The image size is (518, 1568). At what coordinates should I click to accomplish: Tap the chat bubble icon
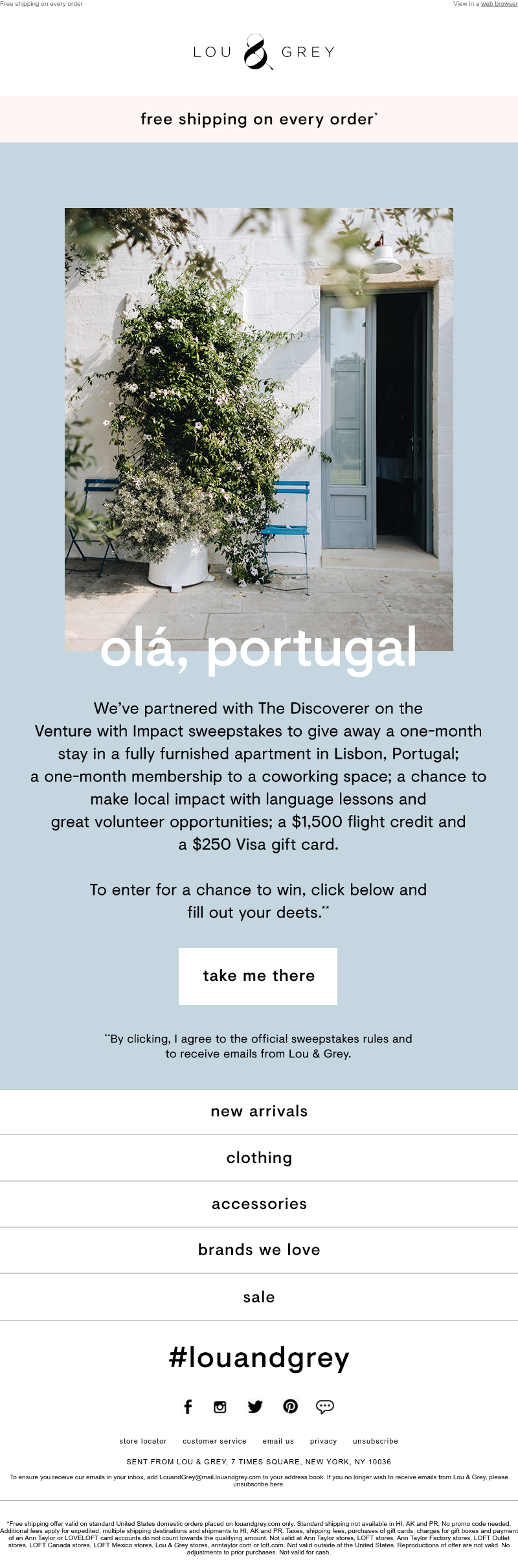pyautogui.click(x=324, y=1407)
